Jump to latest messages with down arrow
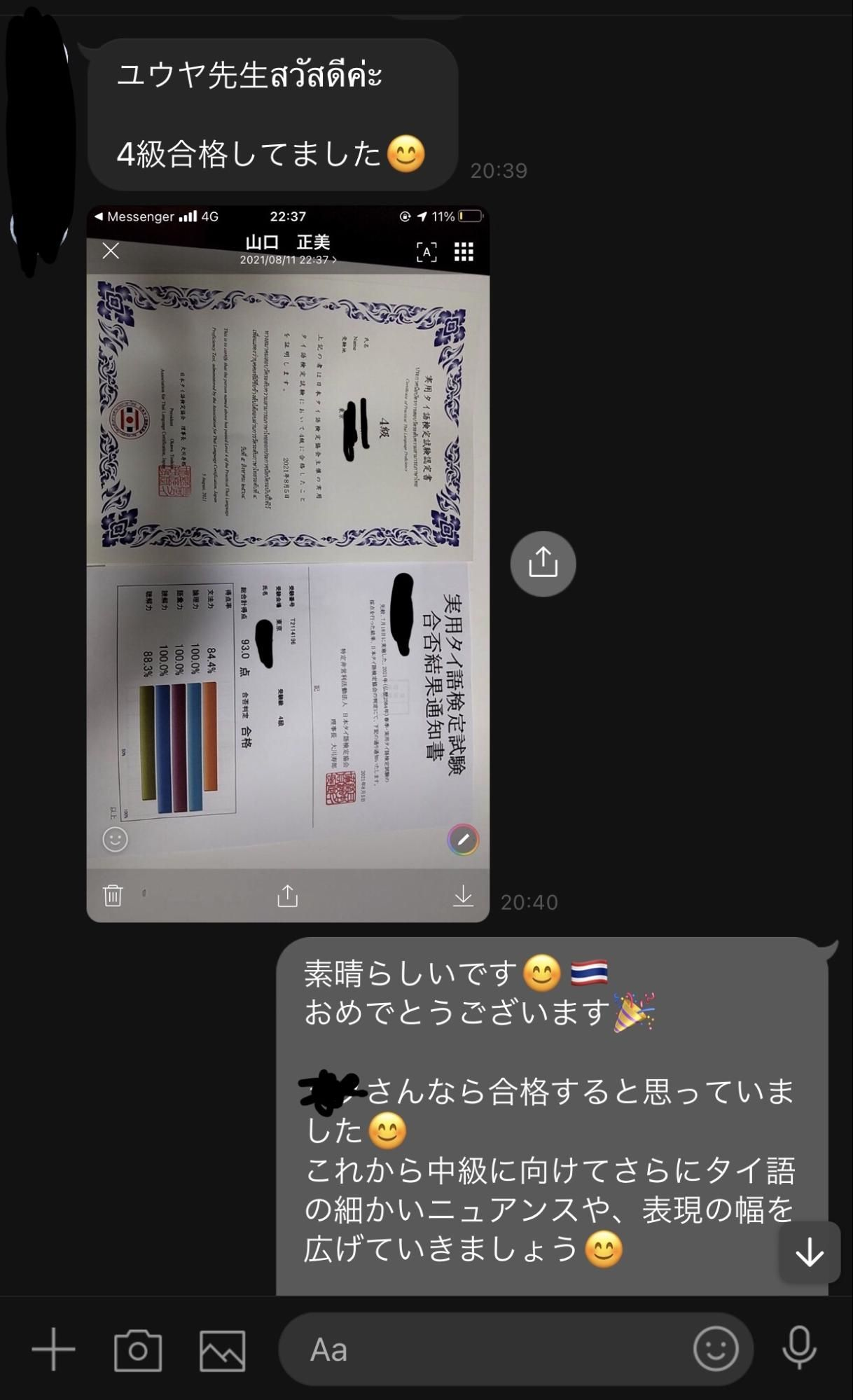The height and width of the screenshot is (1400, 853). (x=810, y=1252)
